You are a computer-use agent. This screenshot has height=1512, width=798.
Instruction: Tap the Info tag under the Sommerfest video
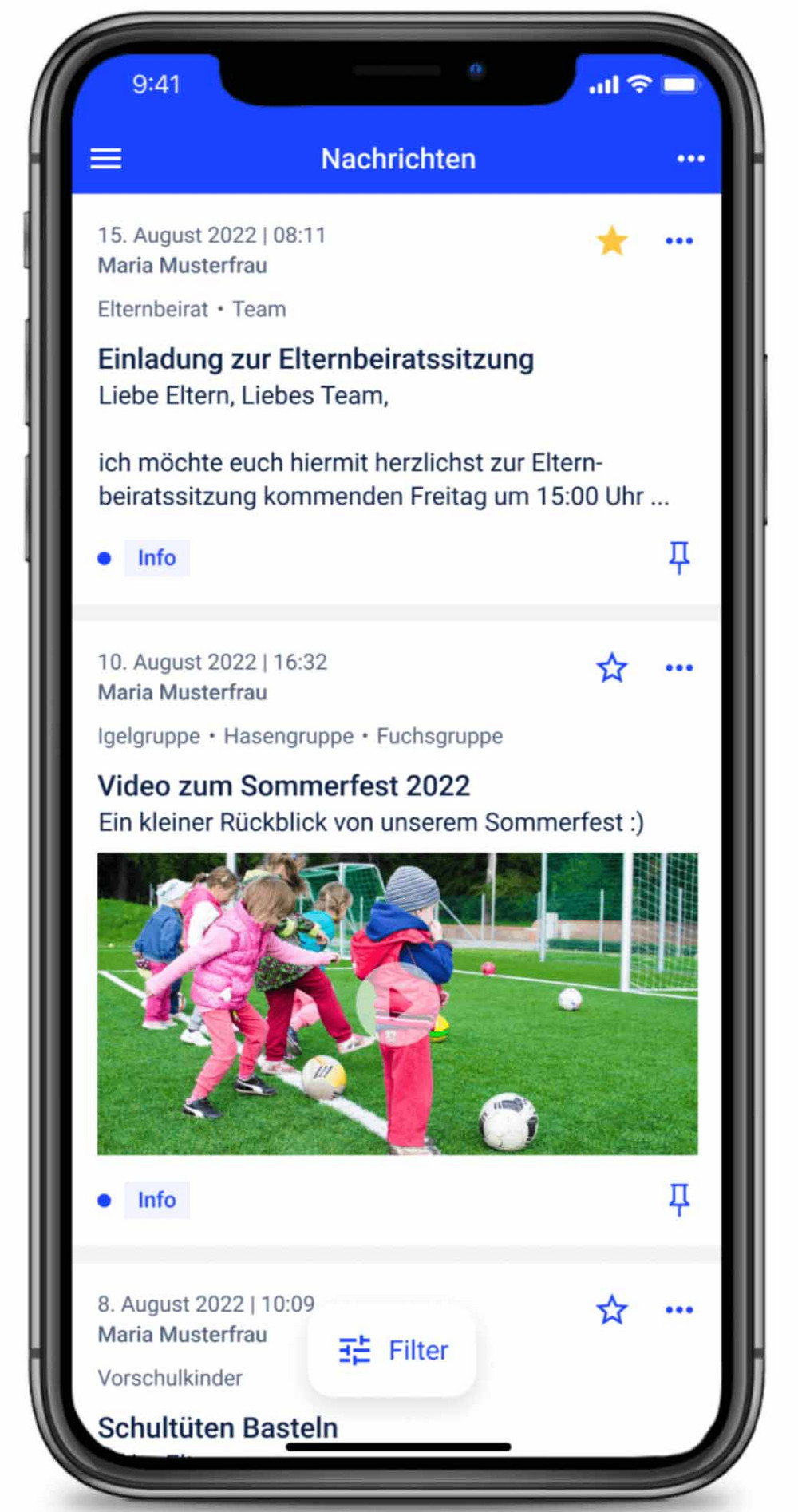(156, 1200)
